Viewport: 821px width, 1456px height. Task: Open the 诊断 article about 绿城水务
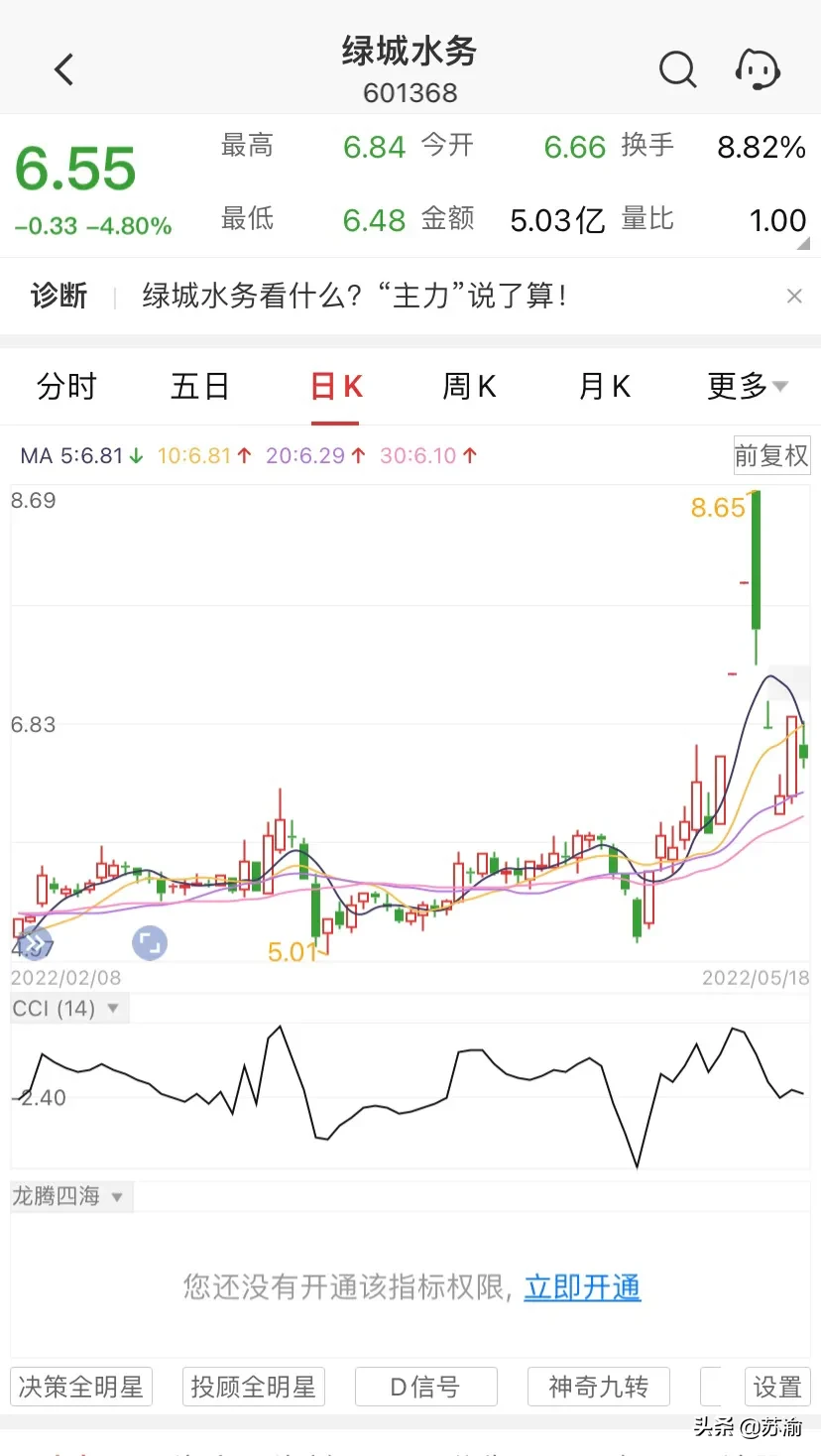(354, 296)
